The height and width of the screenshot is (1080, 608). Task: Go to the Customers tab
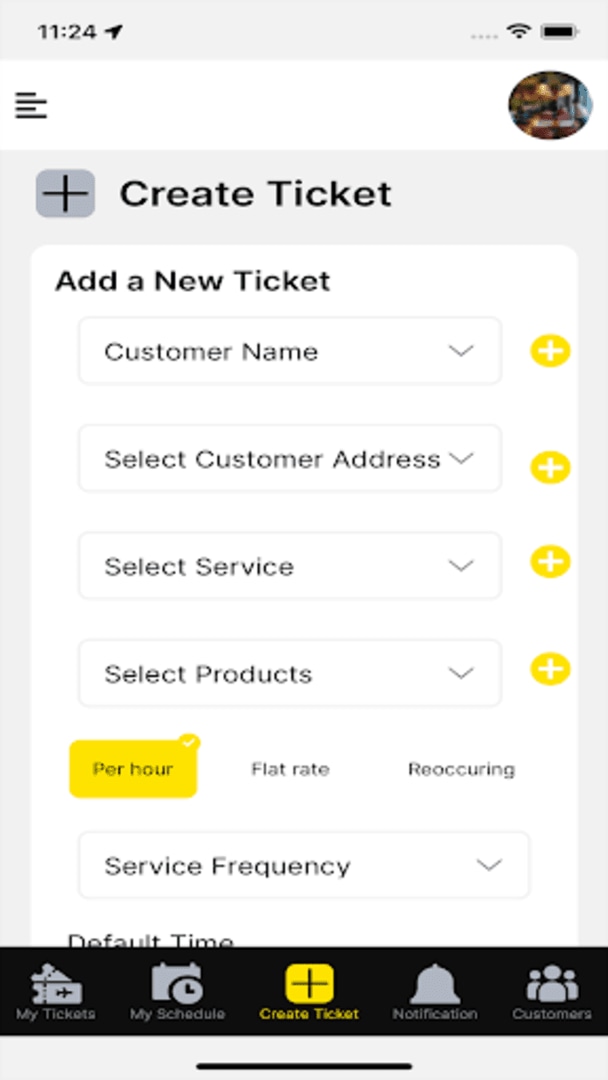[552, 992]
